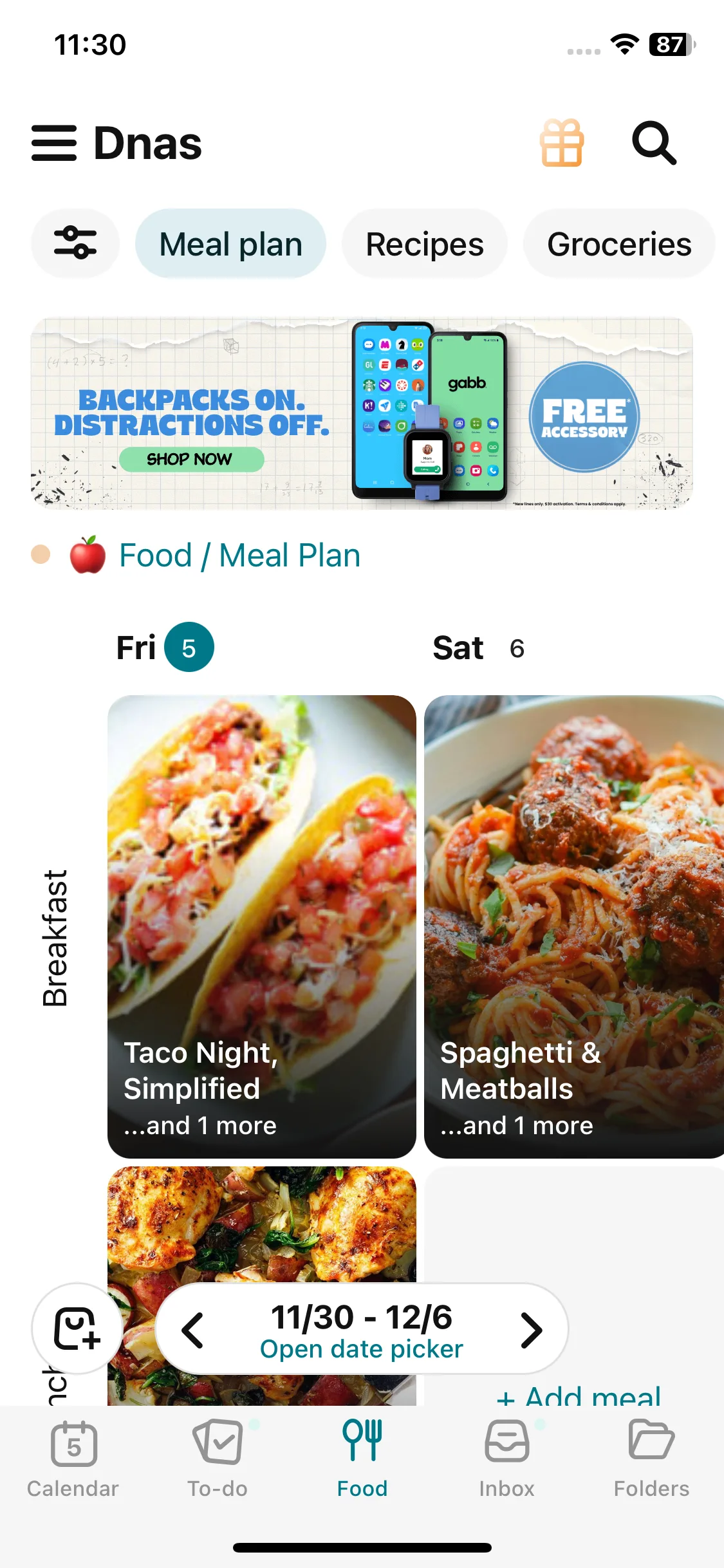
Task: Switch to the To-do tab
Action: click(218, 1459)
